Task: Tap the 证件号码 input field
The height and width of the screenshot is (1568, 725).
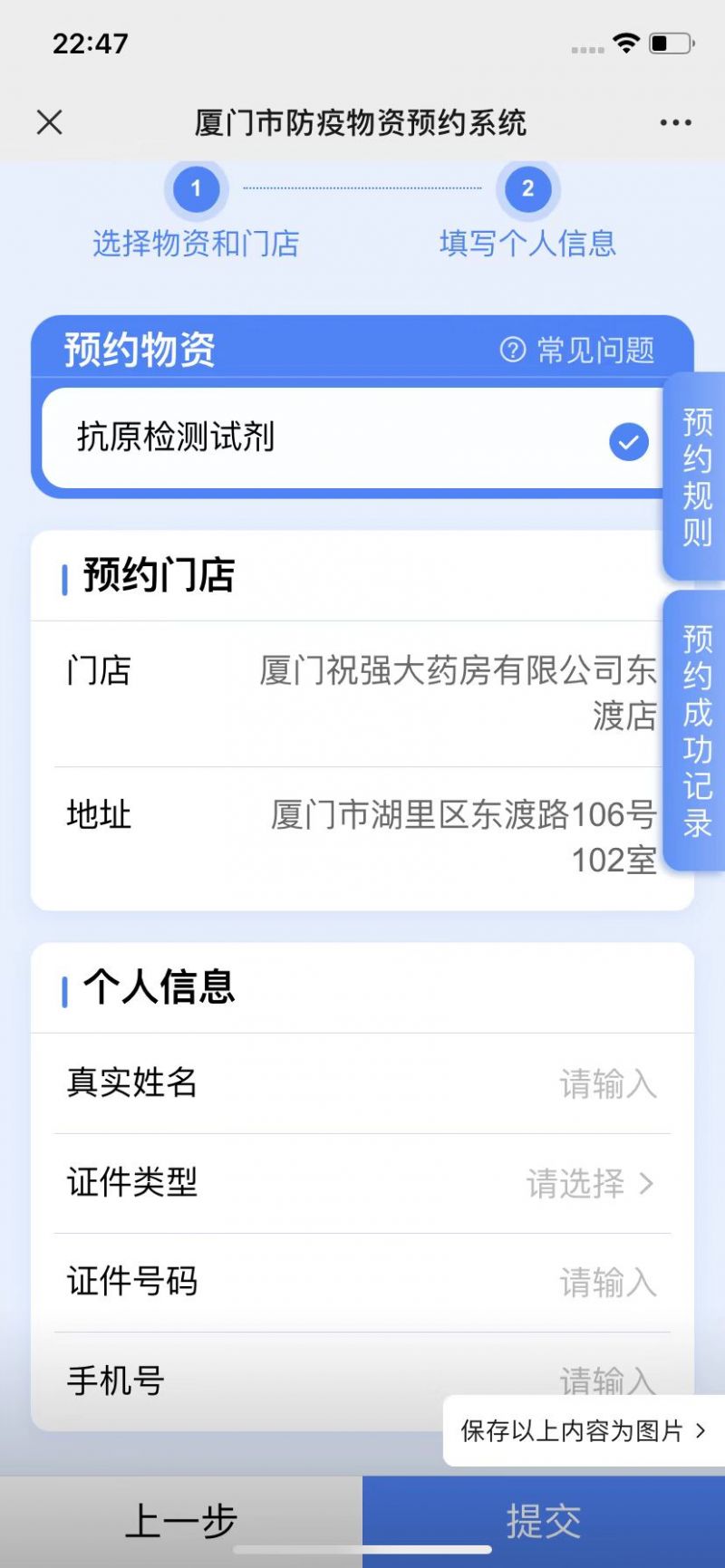Action: (x=362, y=1283)
